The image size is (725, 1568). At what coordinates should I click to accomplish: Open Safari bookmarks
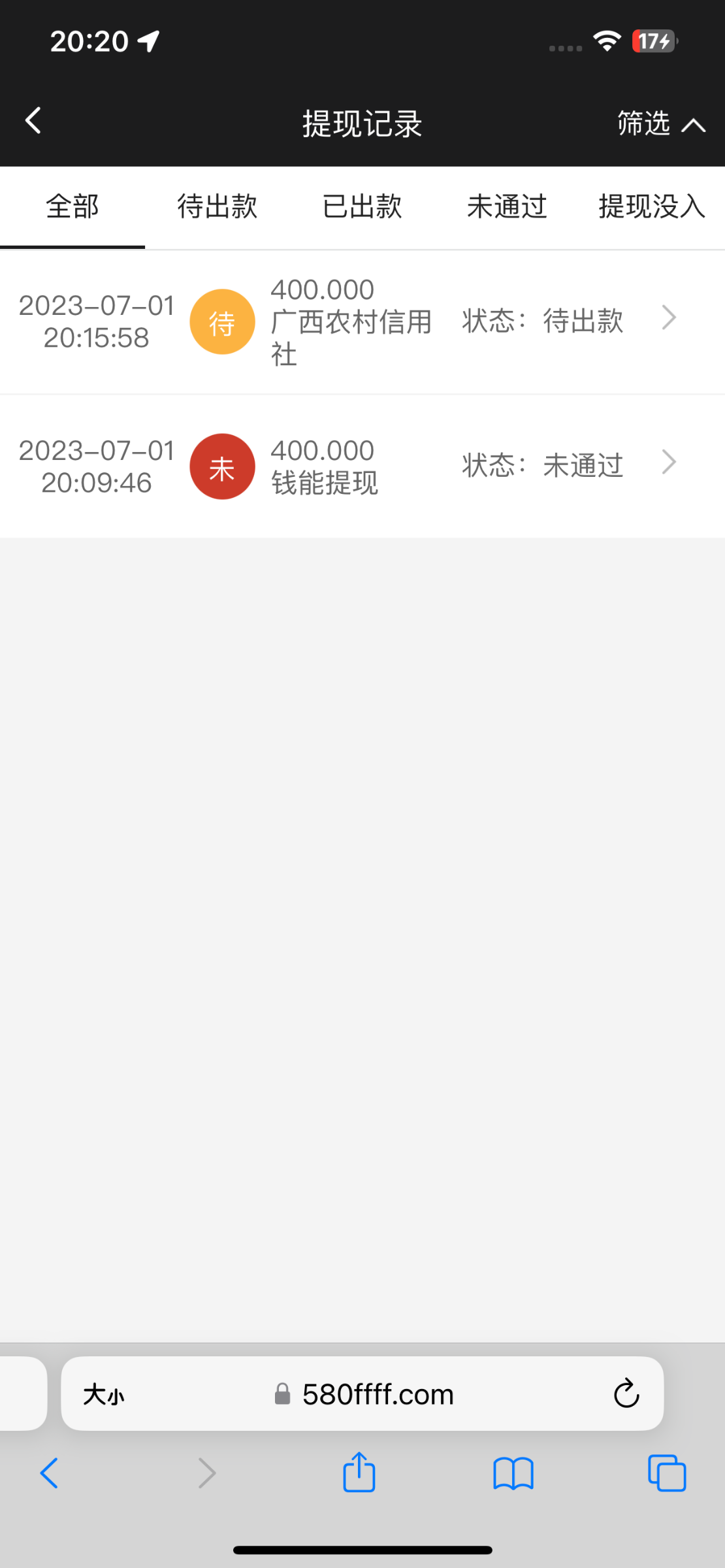[x=513, y=1473]
